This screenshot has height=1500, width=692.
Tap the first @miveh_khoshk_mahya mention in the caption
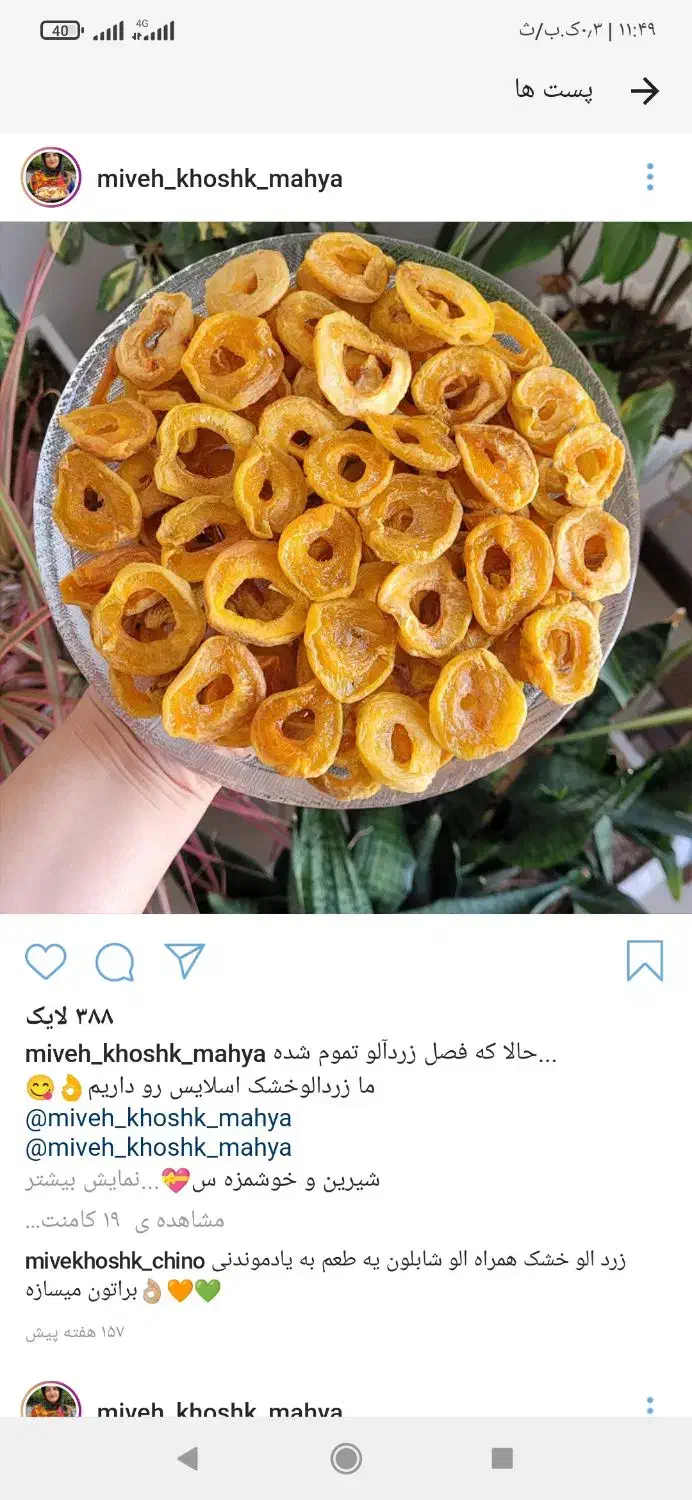pos(158,1118)
